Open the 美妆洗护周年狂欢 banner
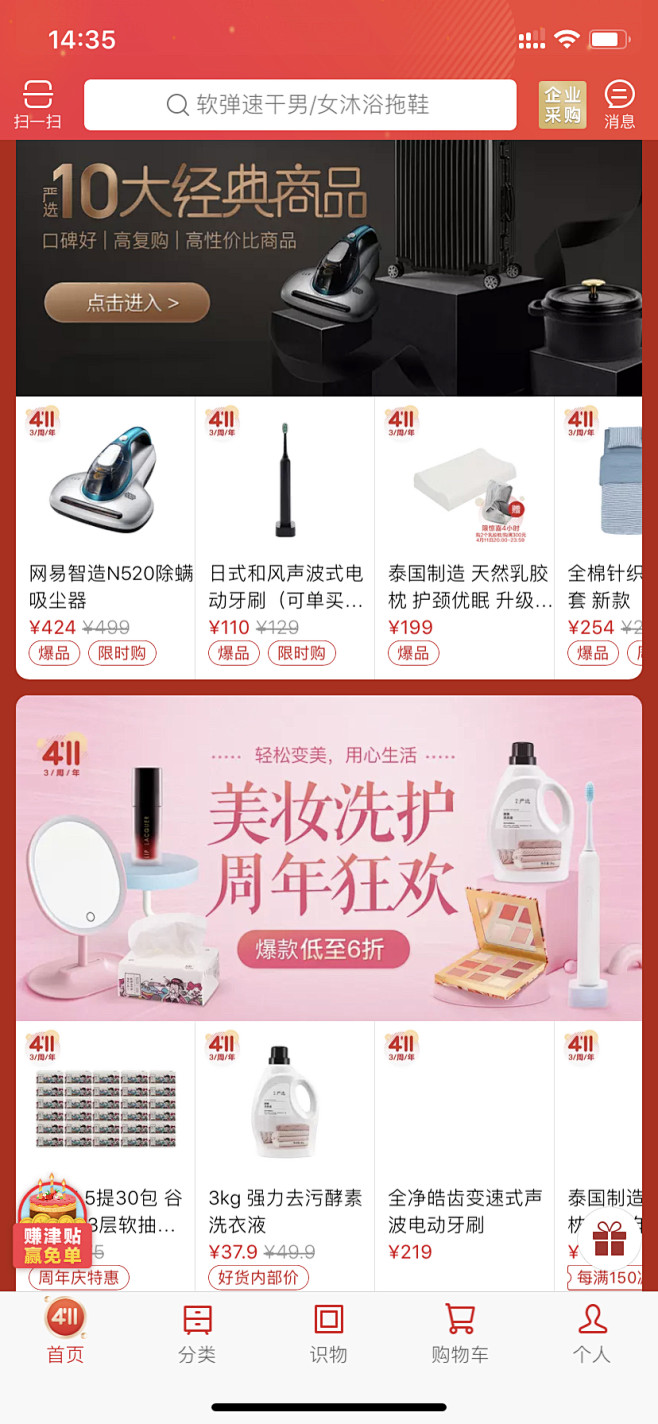The height and width of the screenshot is (1424, 658). pyautogui.click(x=329, y=858)
